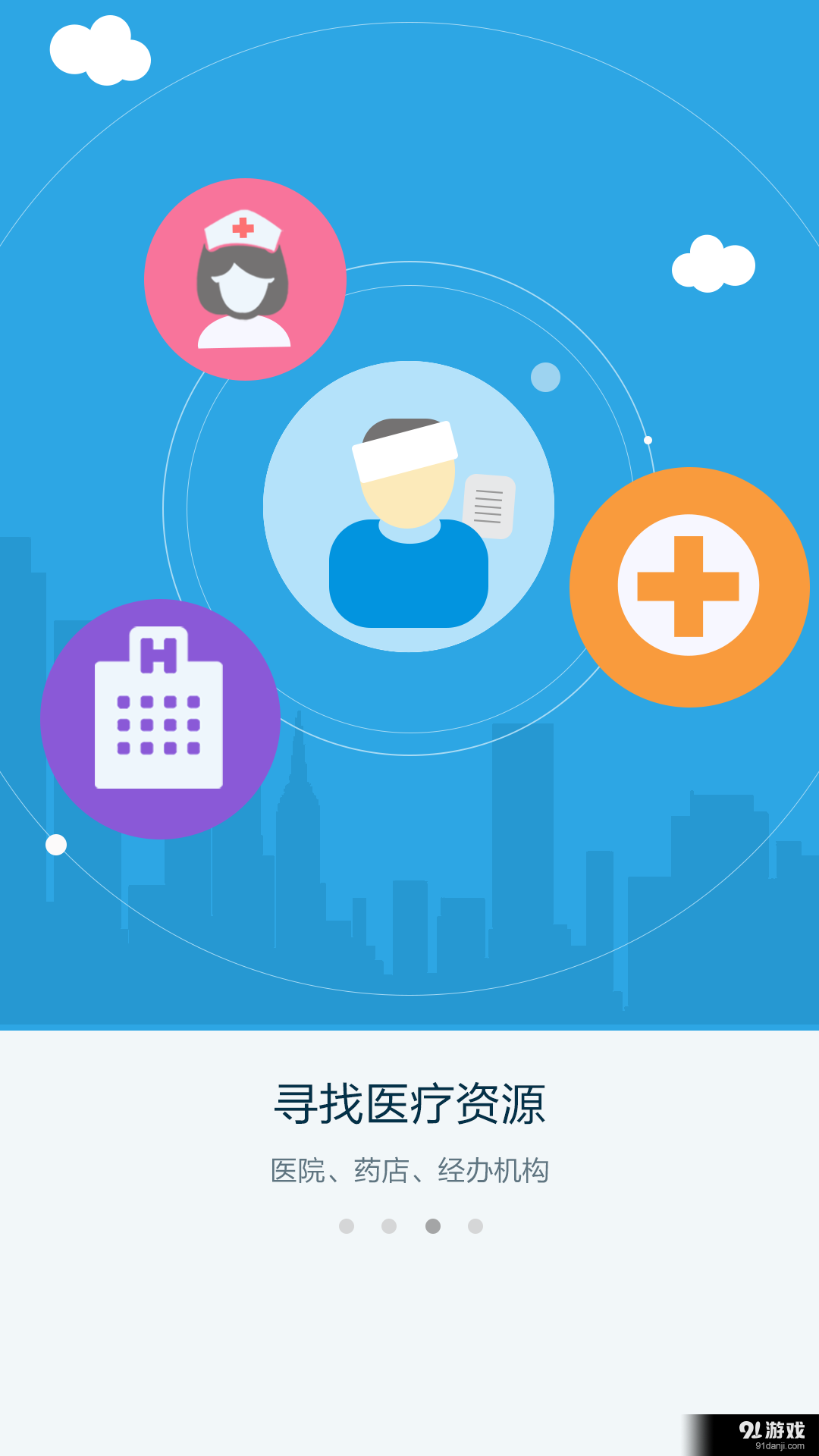Tap the small white dot on the orbit ring
The width and height of the screenshot is (819, 1456).
click(x=648, y=438)
